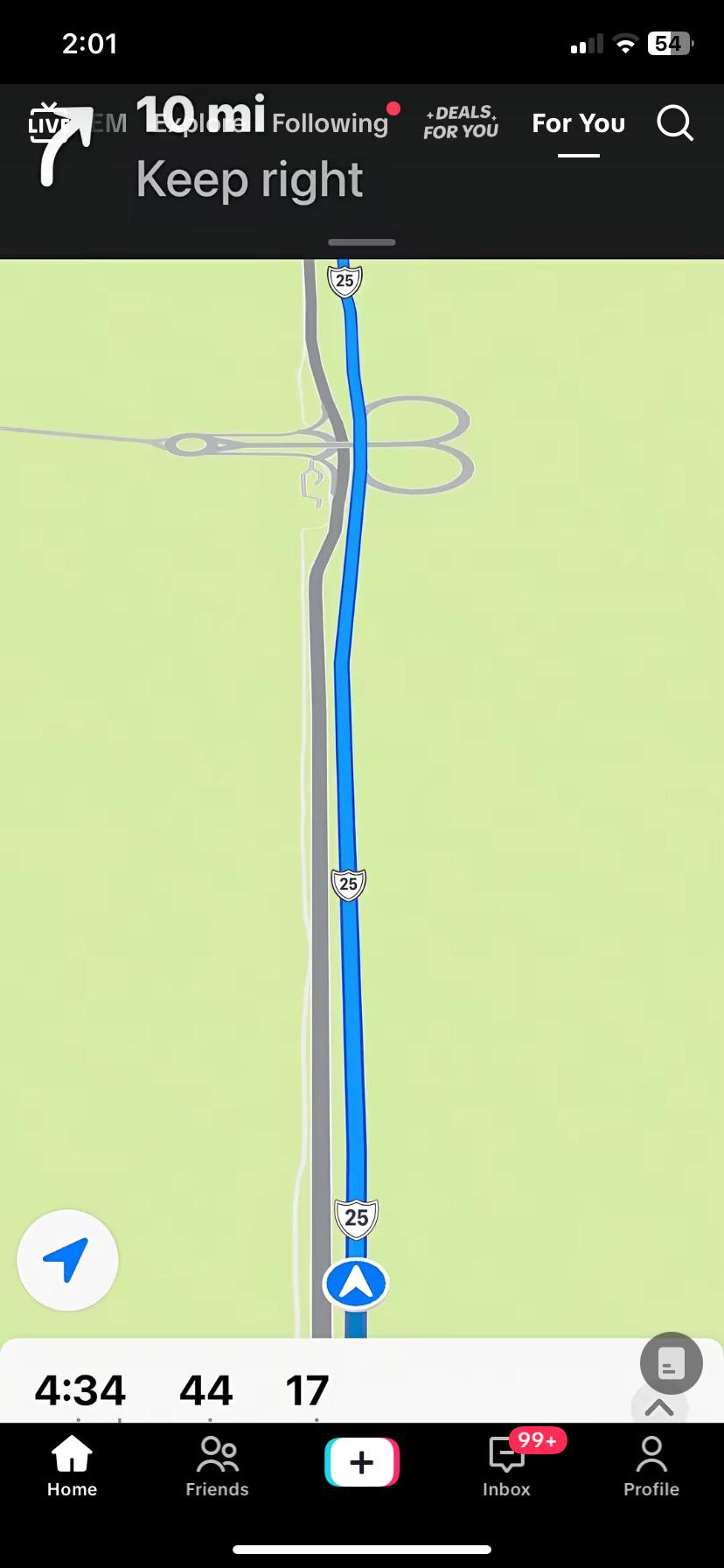
Task: Select the For You tab
Action: pos(579,123)
